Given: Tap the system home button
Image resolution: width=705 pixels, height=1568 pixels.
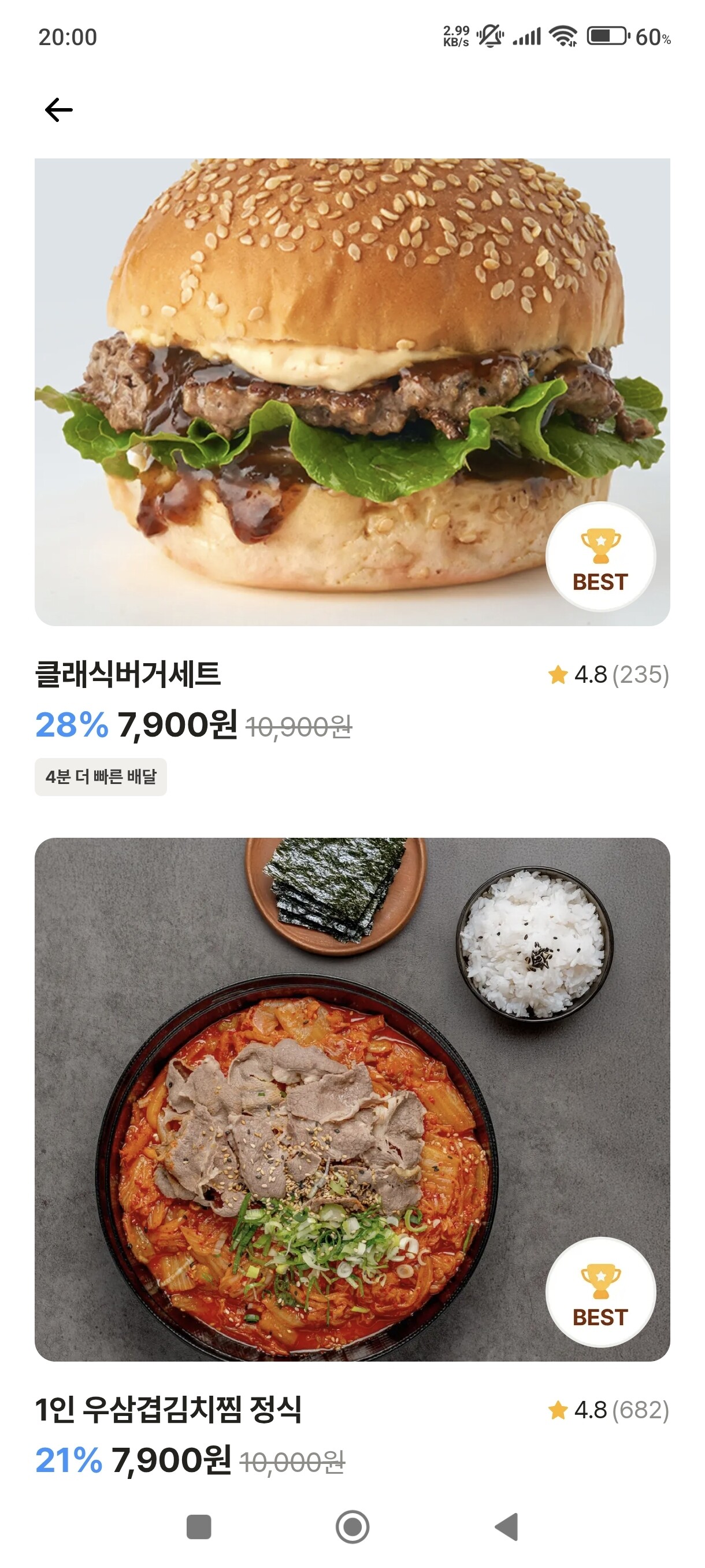Looking at the screenshot, I should pyautogui.click(x=352, y=1526).
